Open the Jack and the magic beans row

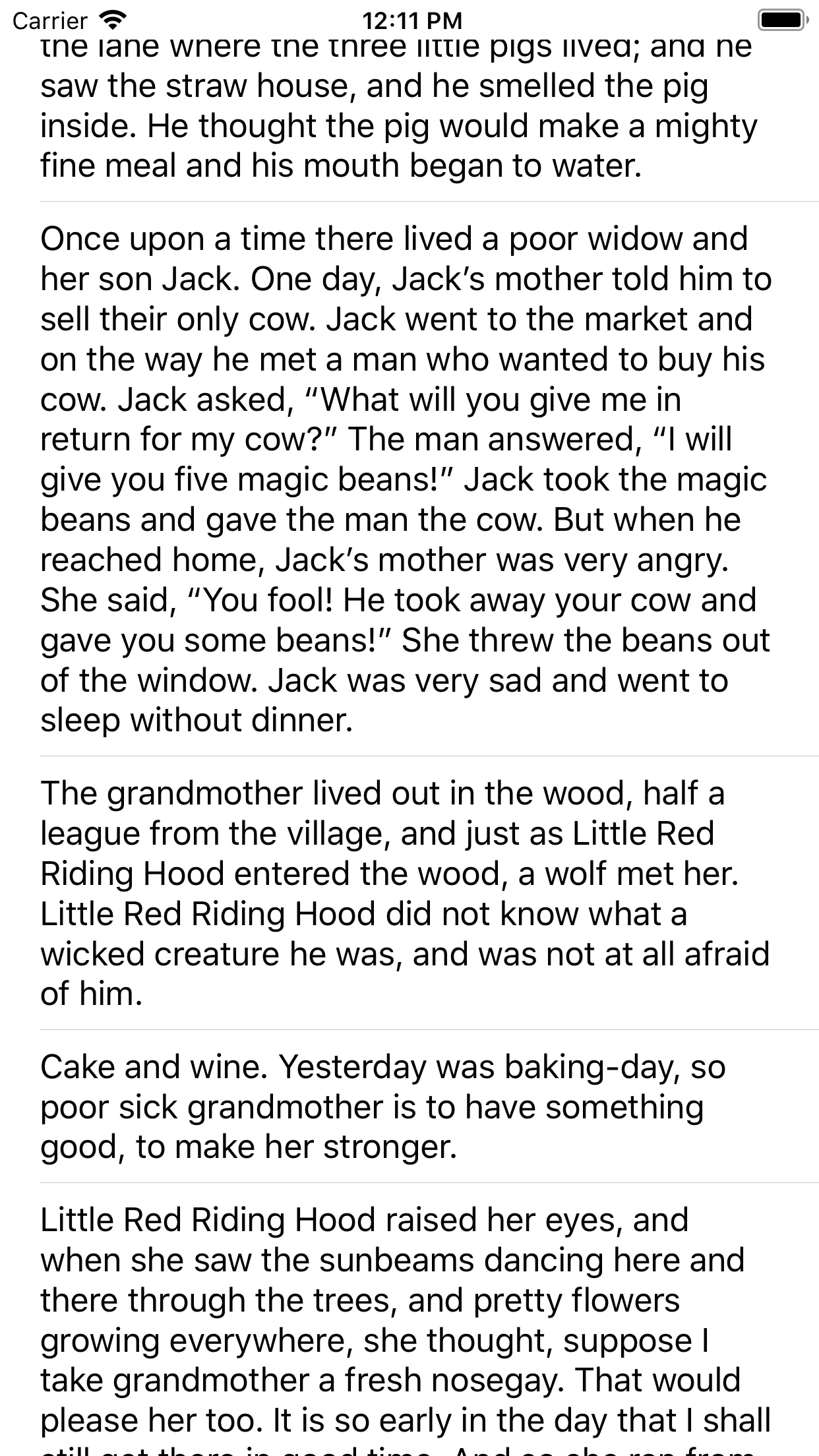409,479
